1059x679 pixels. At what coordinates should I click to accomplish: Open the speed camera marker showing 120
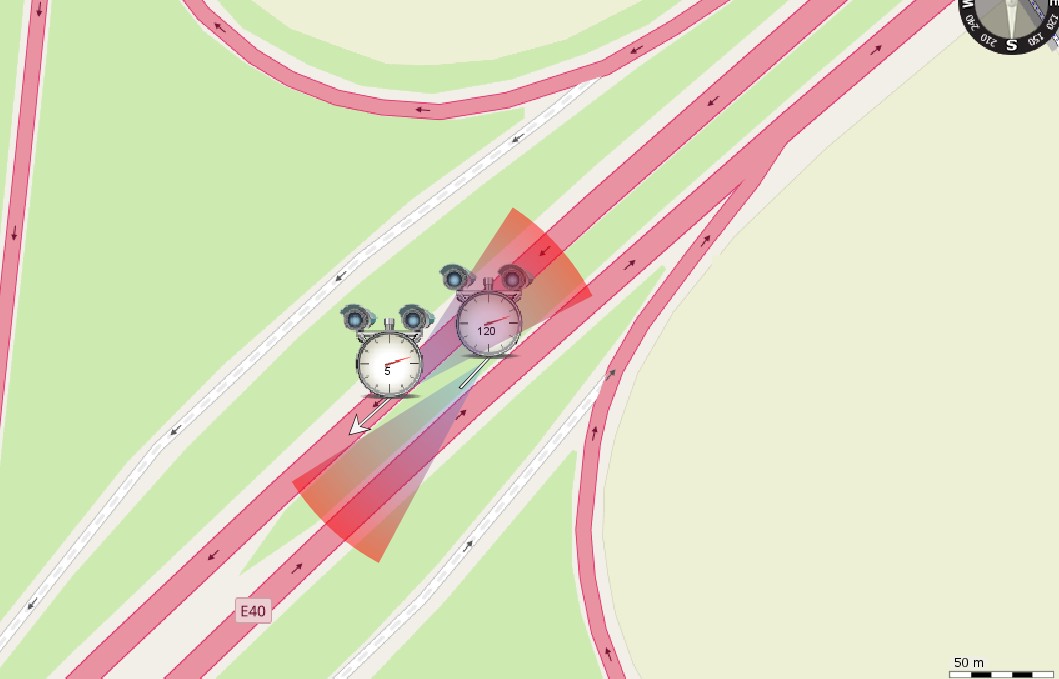point(488,312)
